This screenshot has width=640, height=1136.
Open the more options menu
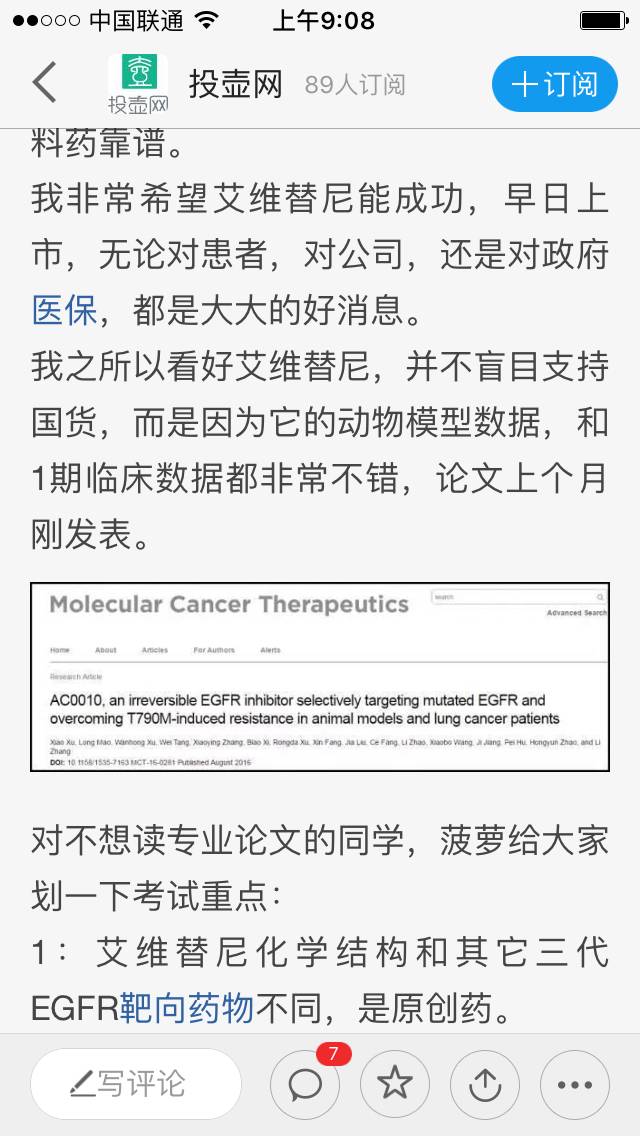(x=575, y=1084)
